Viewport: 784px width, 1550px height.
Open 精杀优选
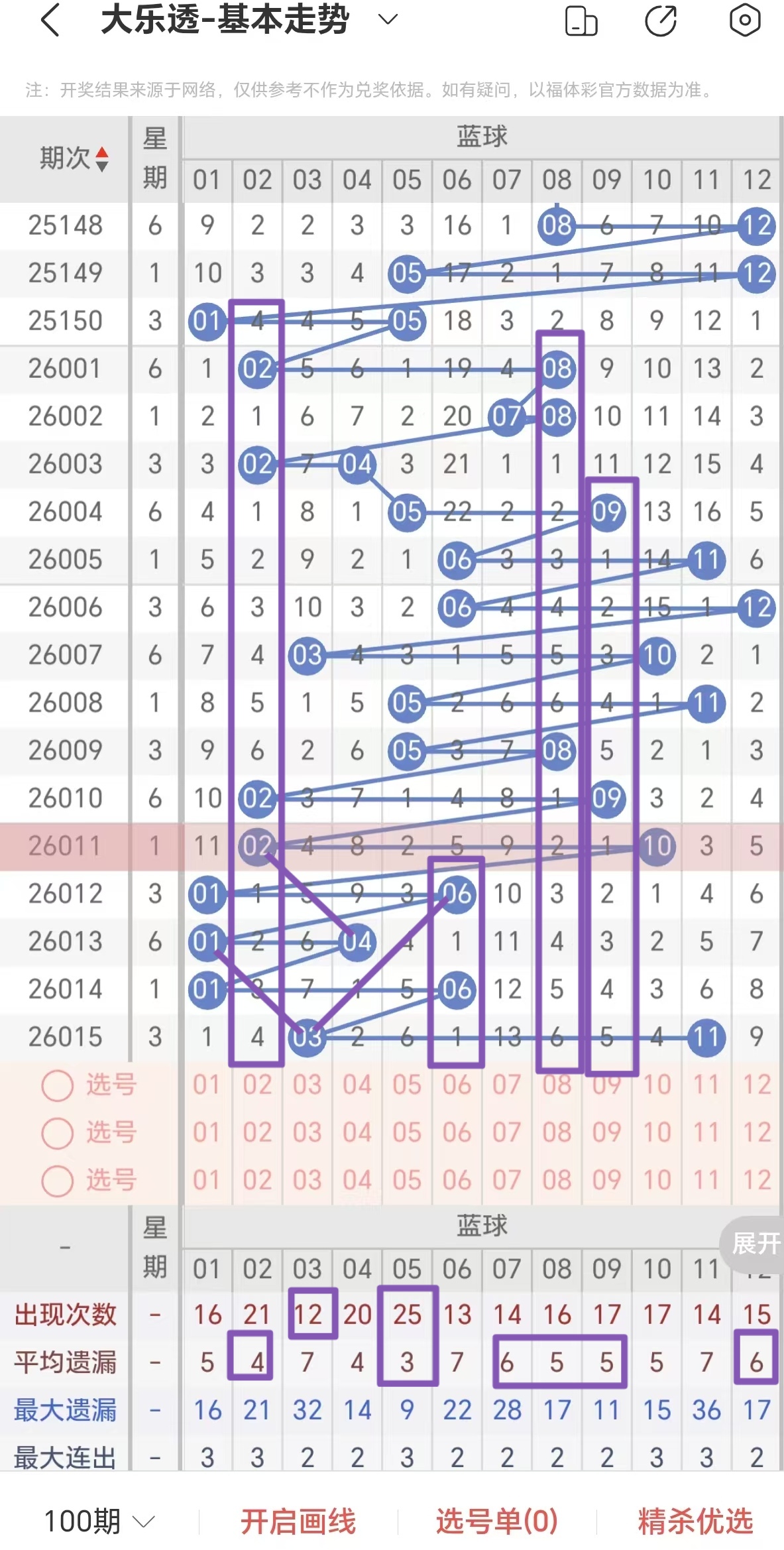(x=695, y=1521)
